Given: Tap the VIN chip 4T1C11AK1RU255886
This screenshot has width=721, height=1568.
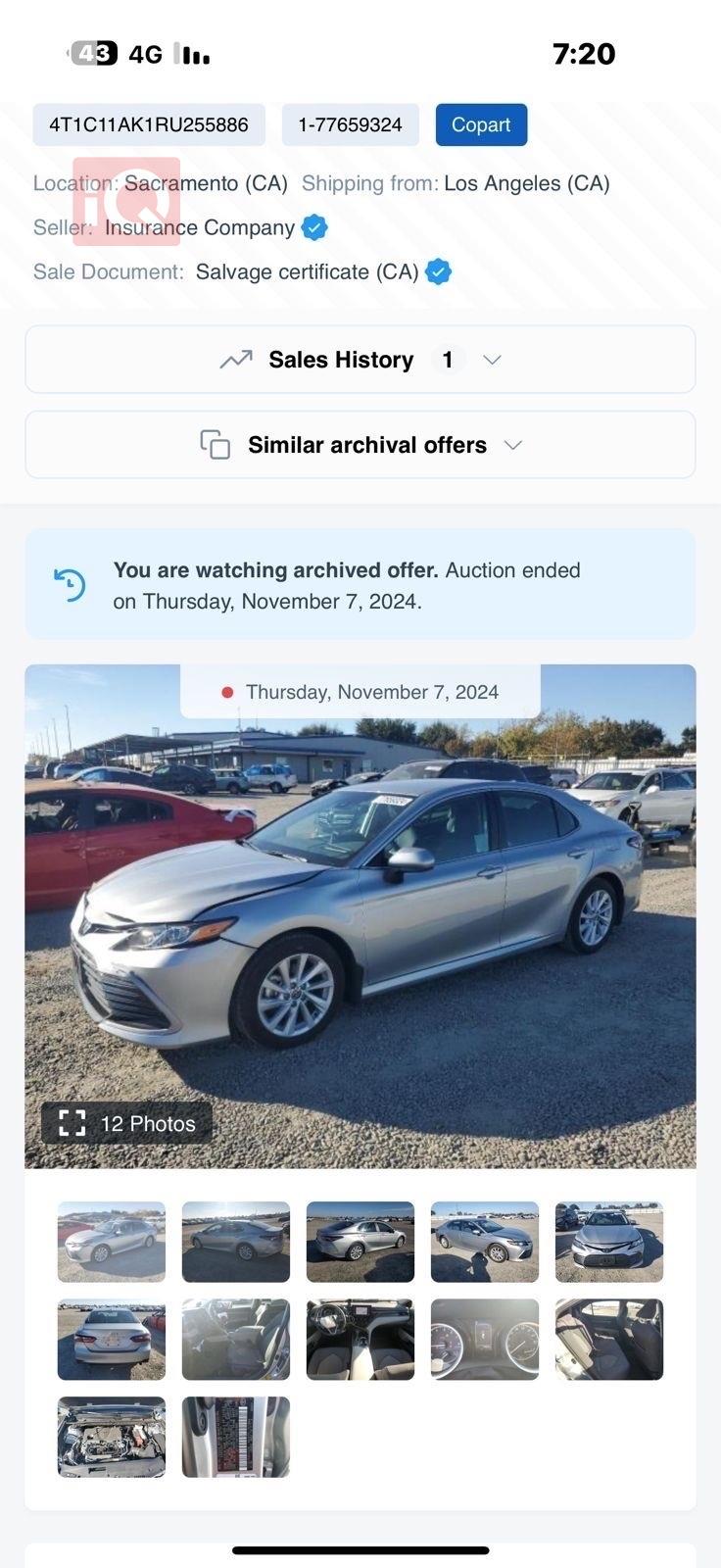Looking at the screenshot, I should (149, 124).
